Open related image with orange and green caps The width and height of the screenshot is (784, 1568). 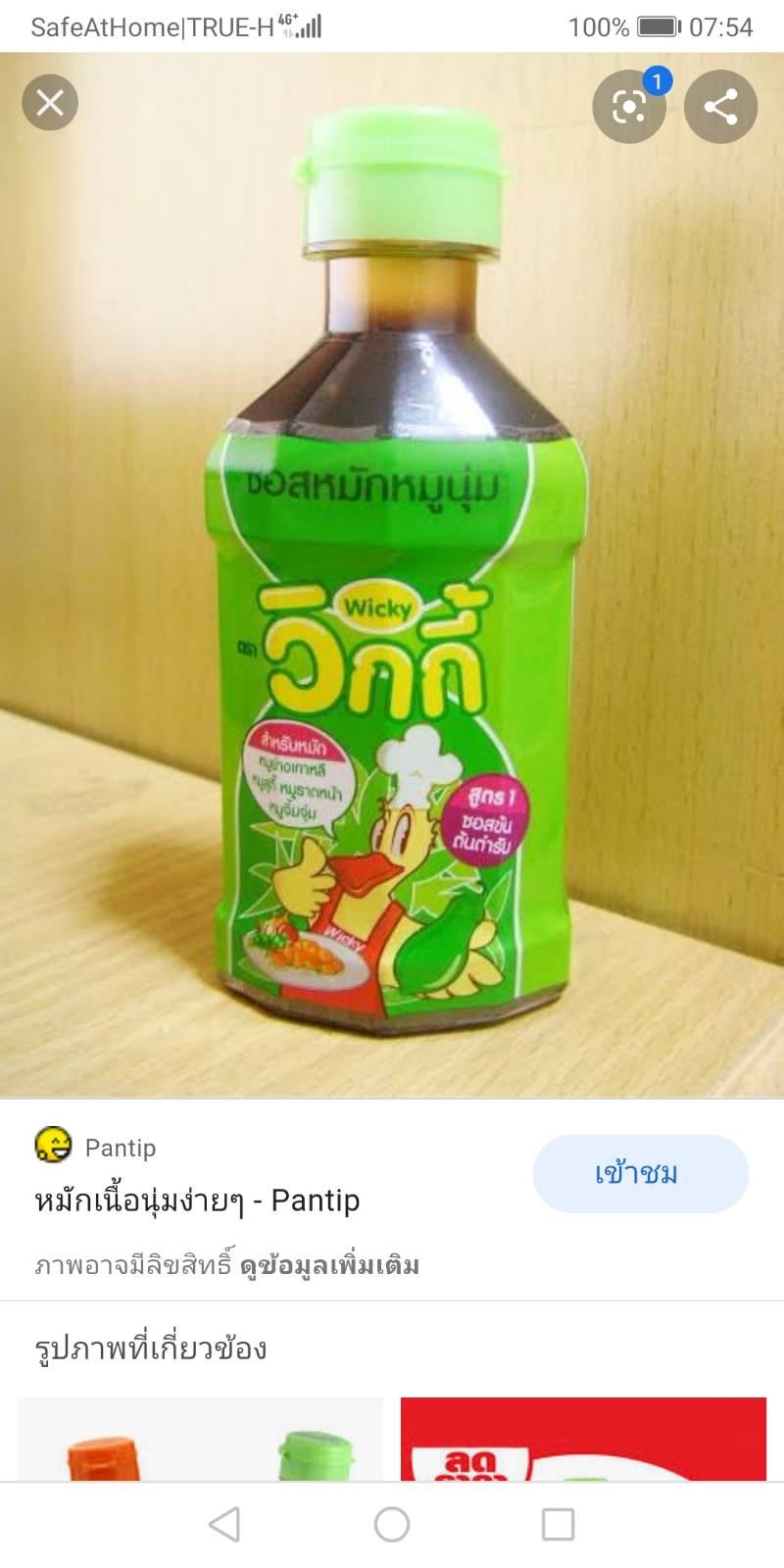pos(200,1439)
